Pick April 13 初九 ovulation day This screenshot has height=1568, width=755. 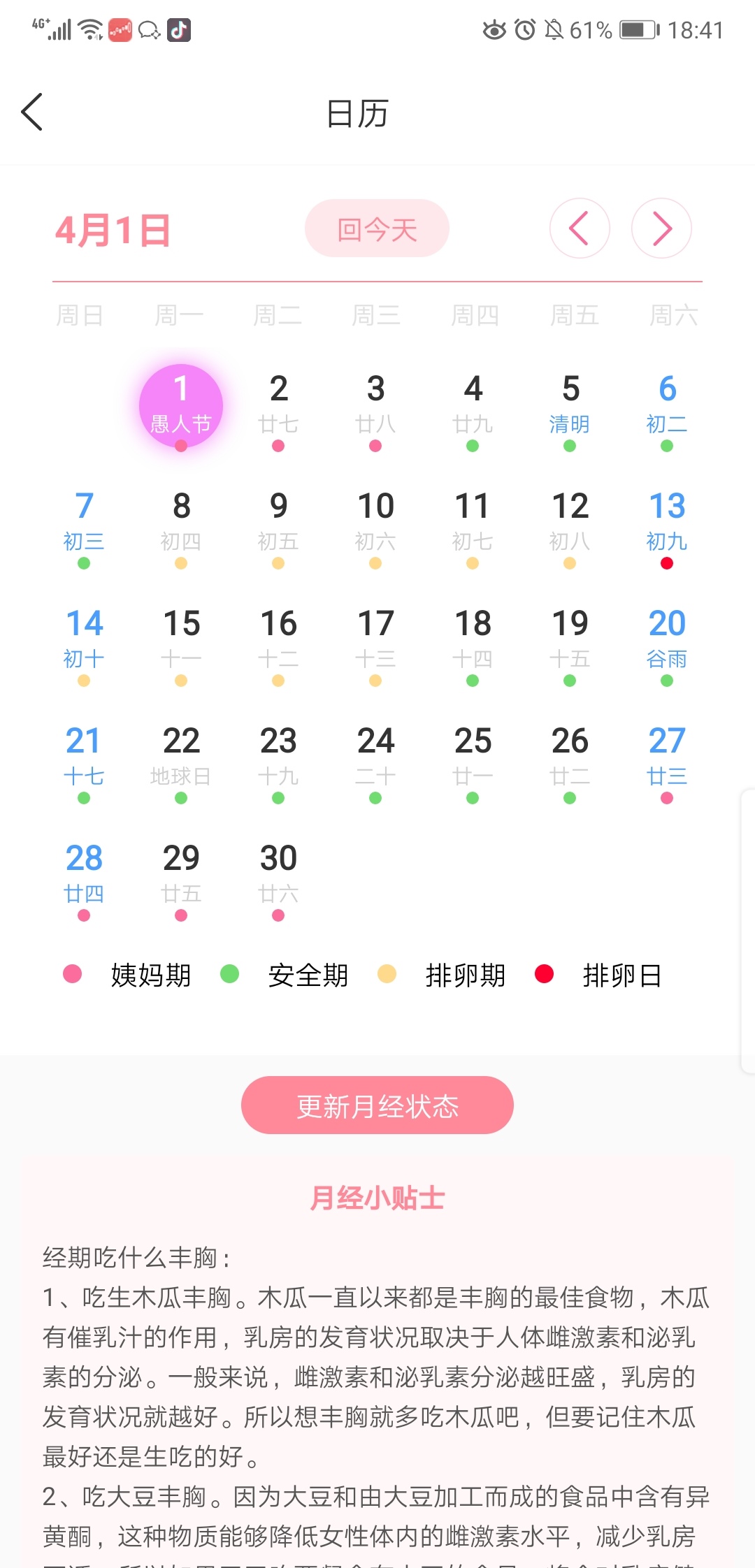[667, 523]
